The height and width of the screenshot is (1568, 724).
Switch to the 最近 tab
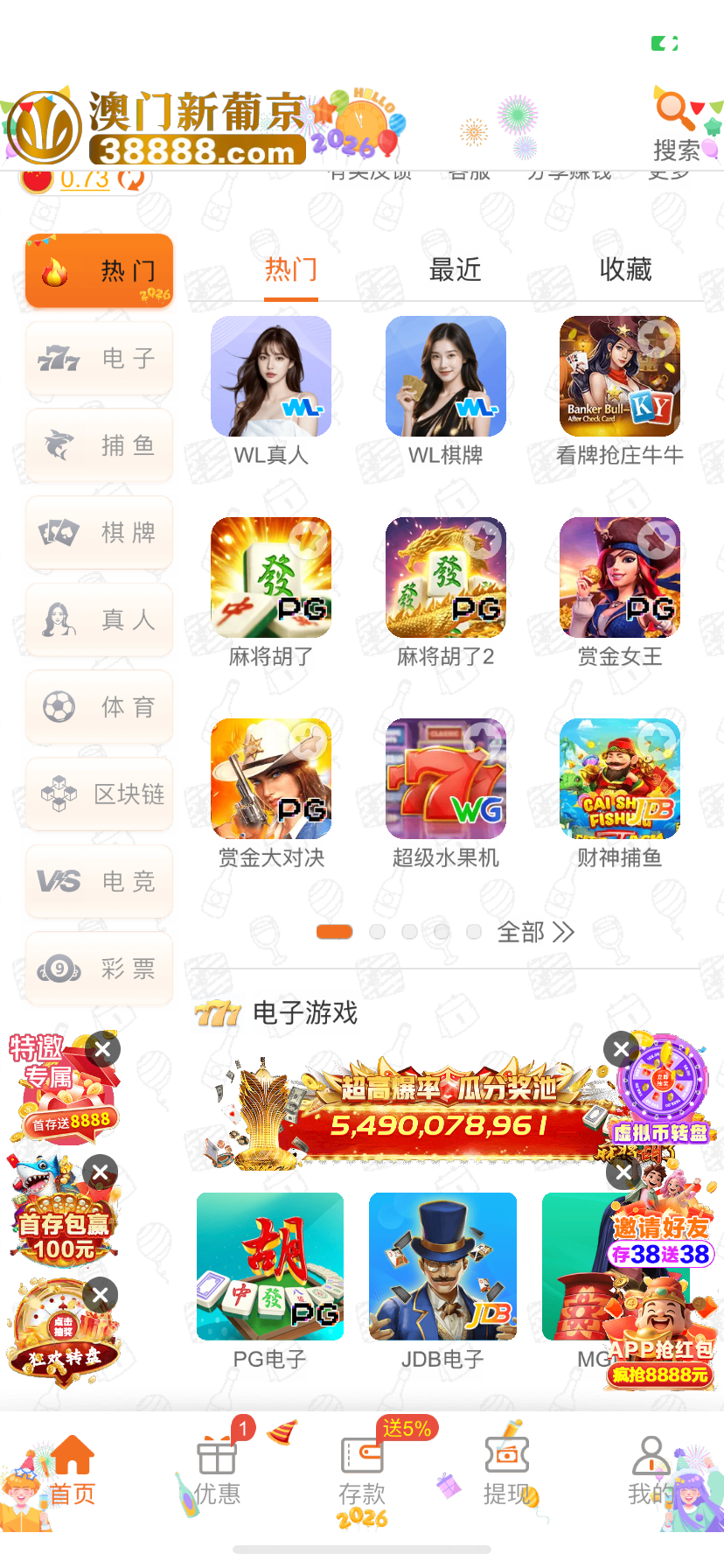click(455, 269)
